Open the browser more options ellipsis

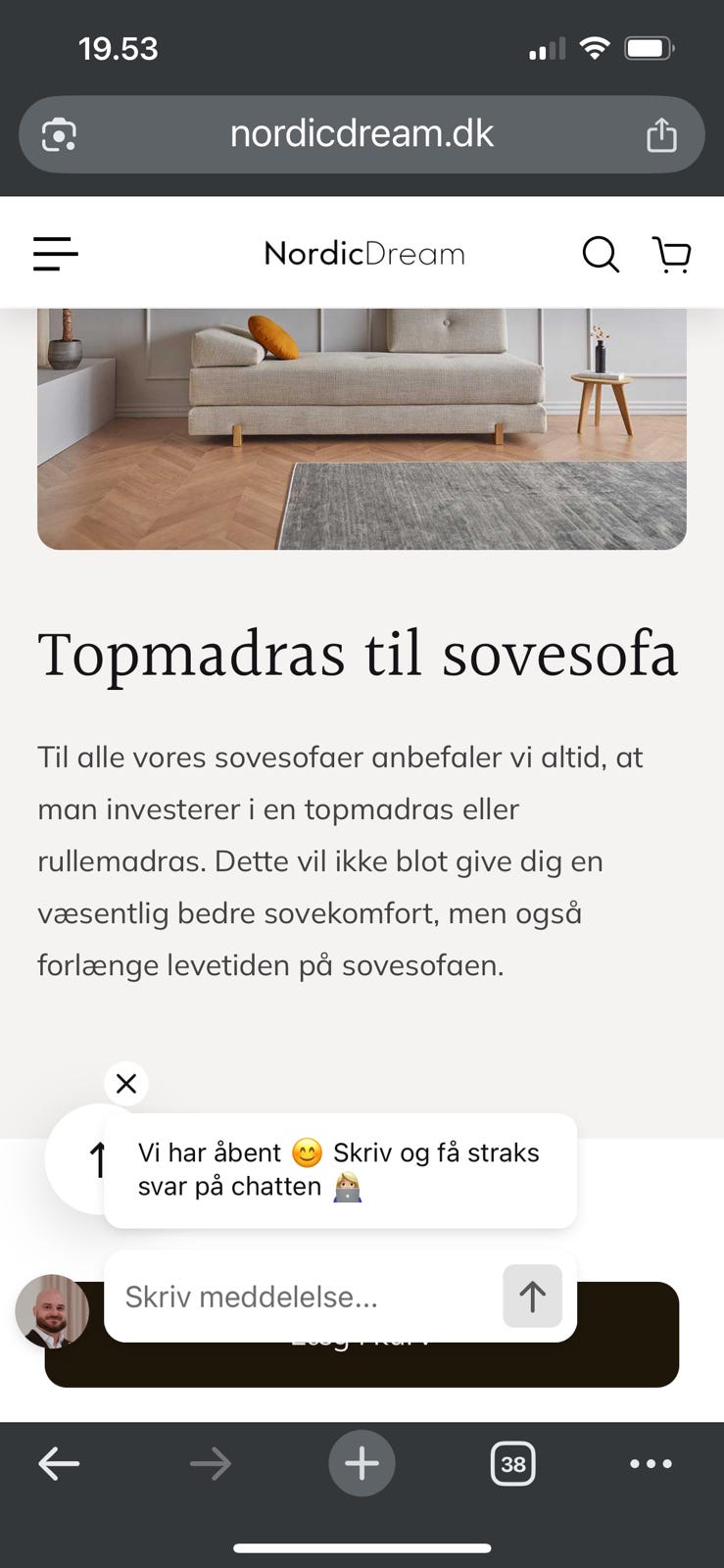(x=651, y=1463)
